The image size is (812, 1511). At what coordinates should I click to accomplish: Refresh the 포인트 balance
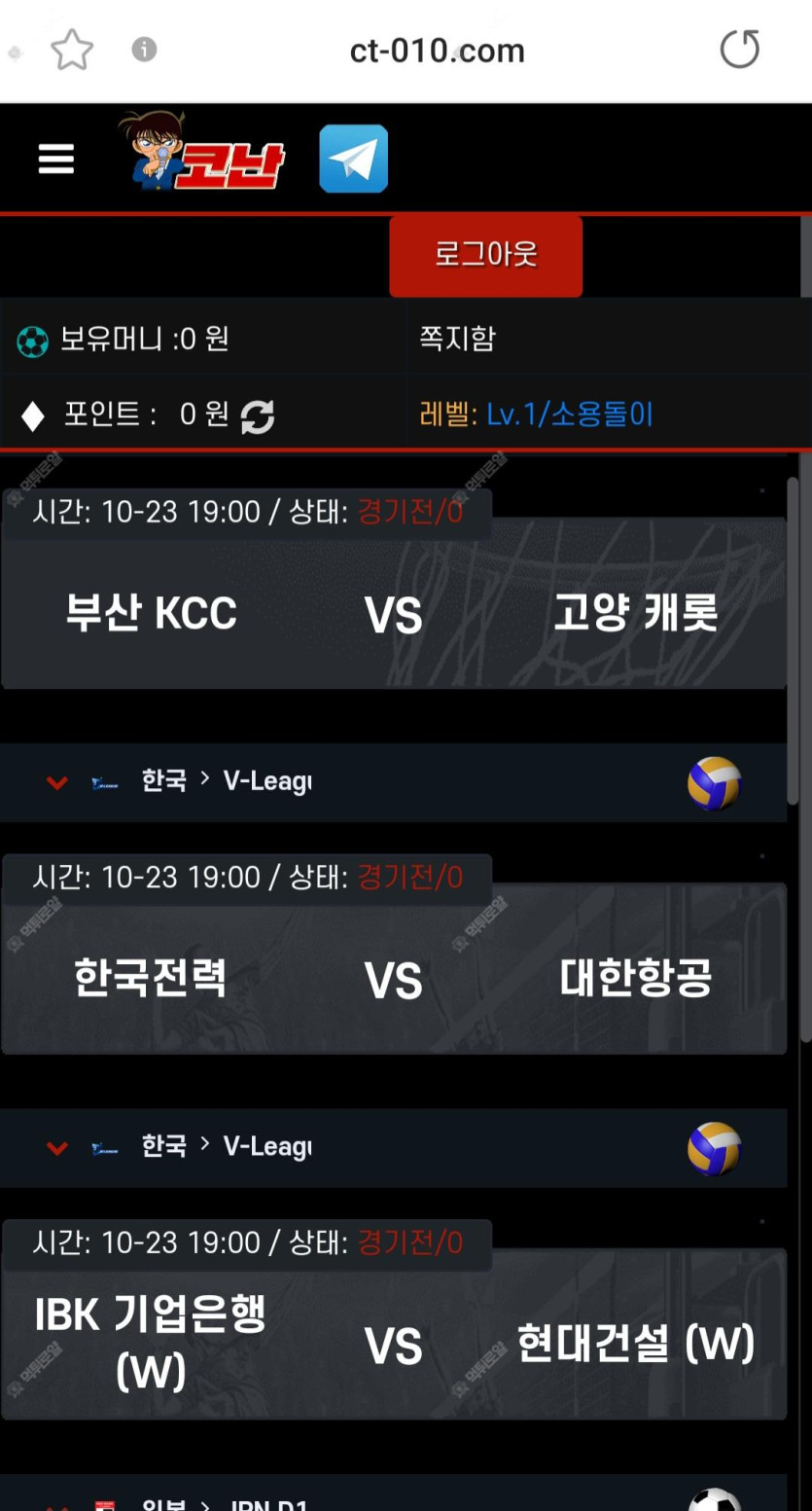pyautogui.click(x=258, y=416)
